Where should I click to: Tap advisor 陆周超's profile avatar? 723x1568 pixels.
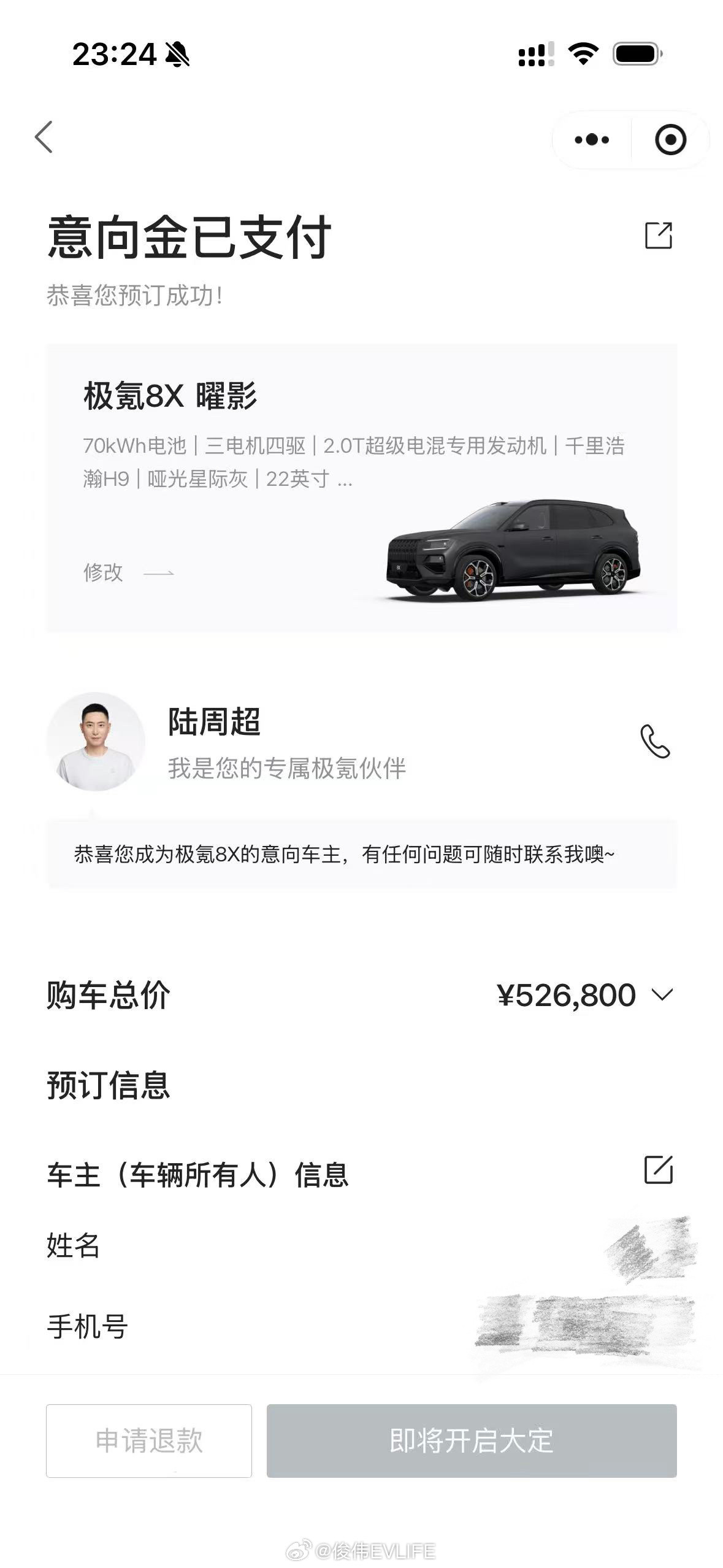96,742
